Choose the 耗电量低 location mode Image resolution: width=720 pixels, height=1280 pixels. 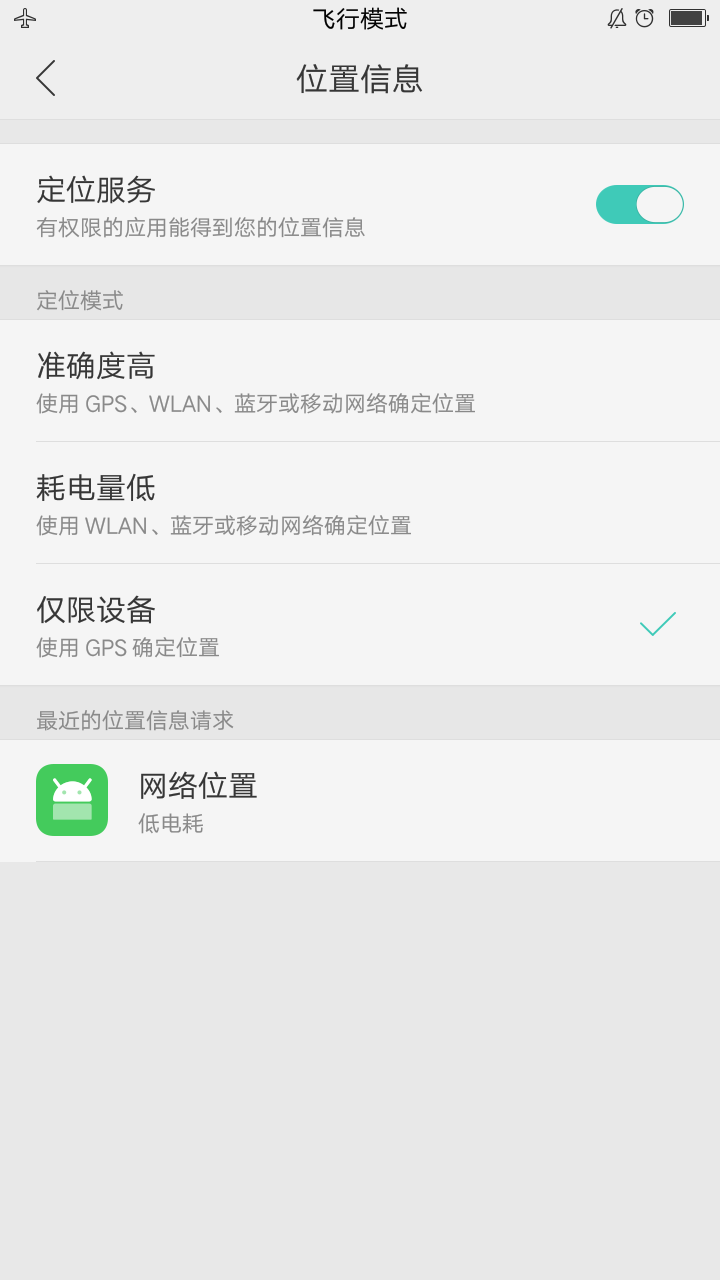pos(360,503)
